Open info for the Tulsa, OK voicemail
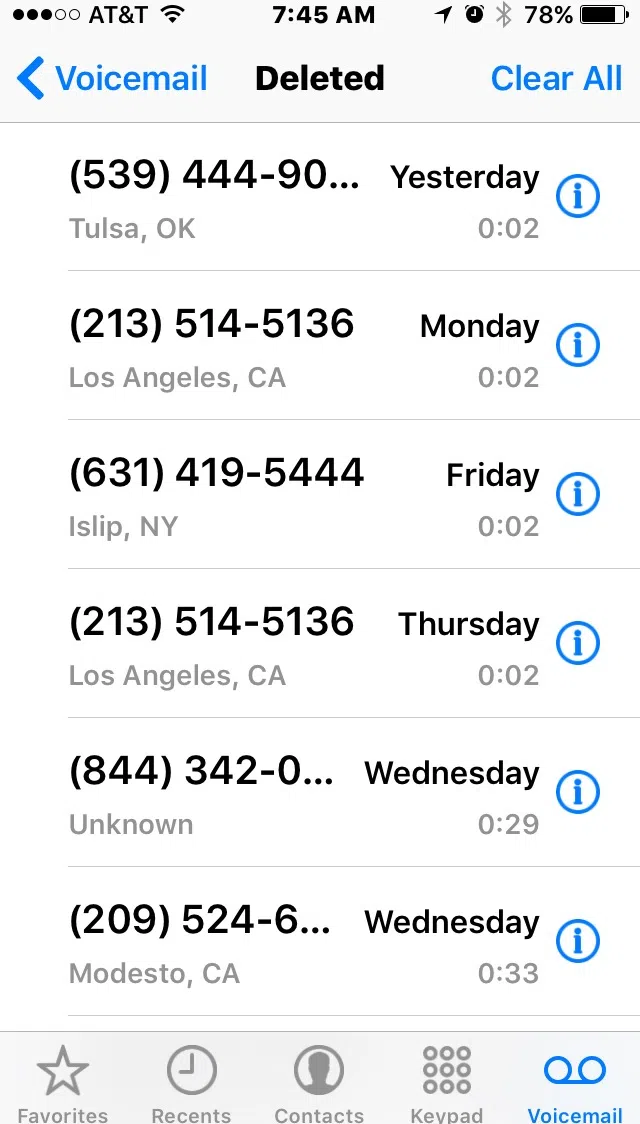 point(578,196)
